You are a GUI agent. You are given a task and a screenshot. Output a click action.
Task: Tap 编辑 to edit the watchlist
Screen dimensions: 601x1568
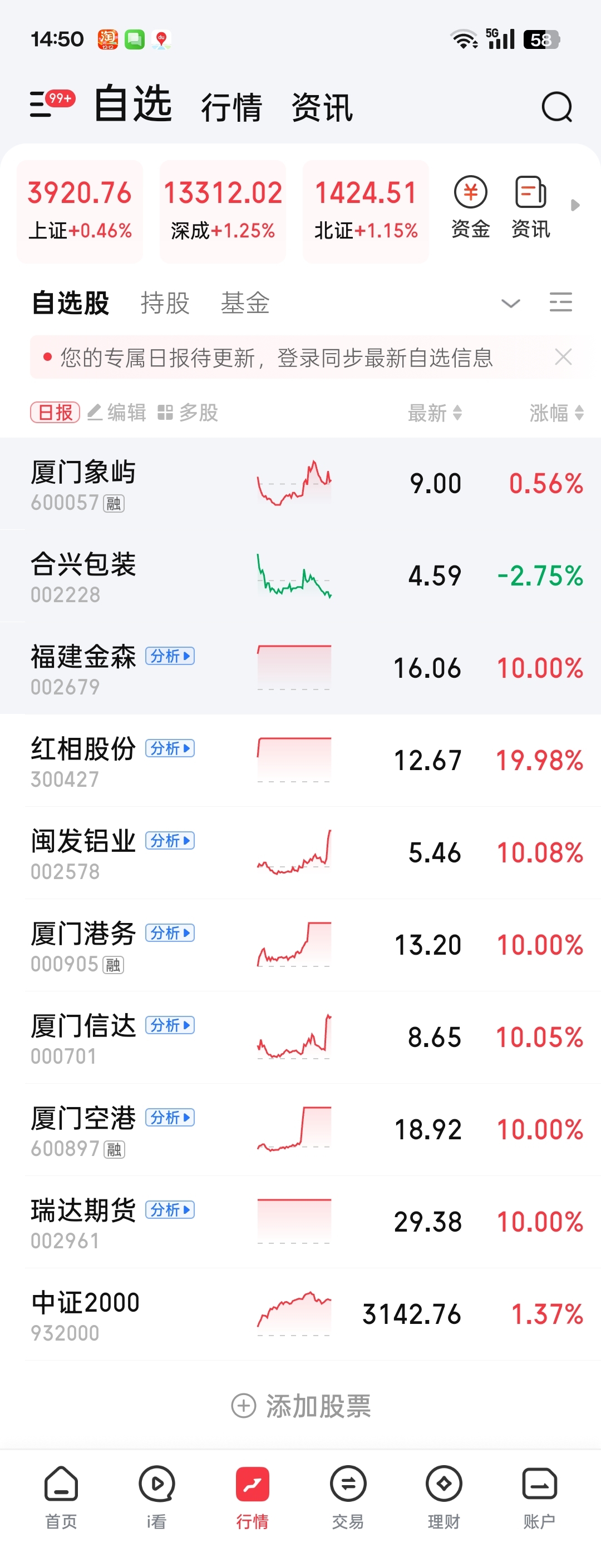coord(117,413)
